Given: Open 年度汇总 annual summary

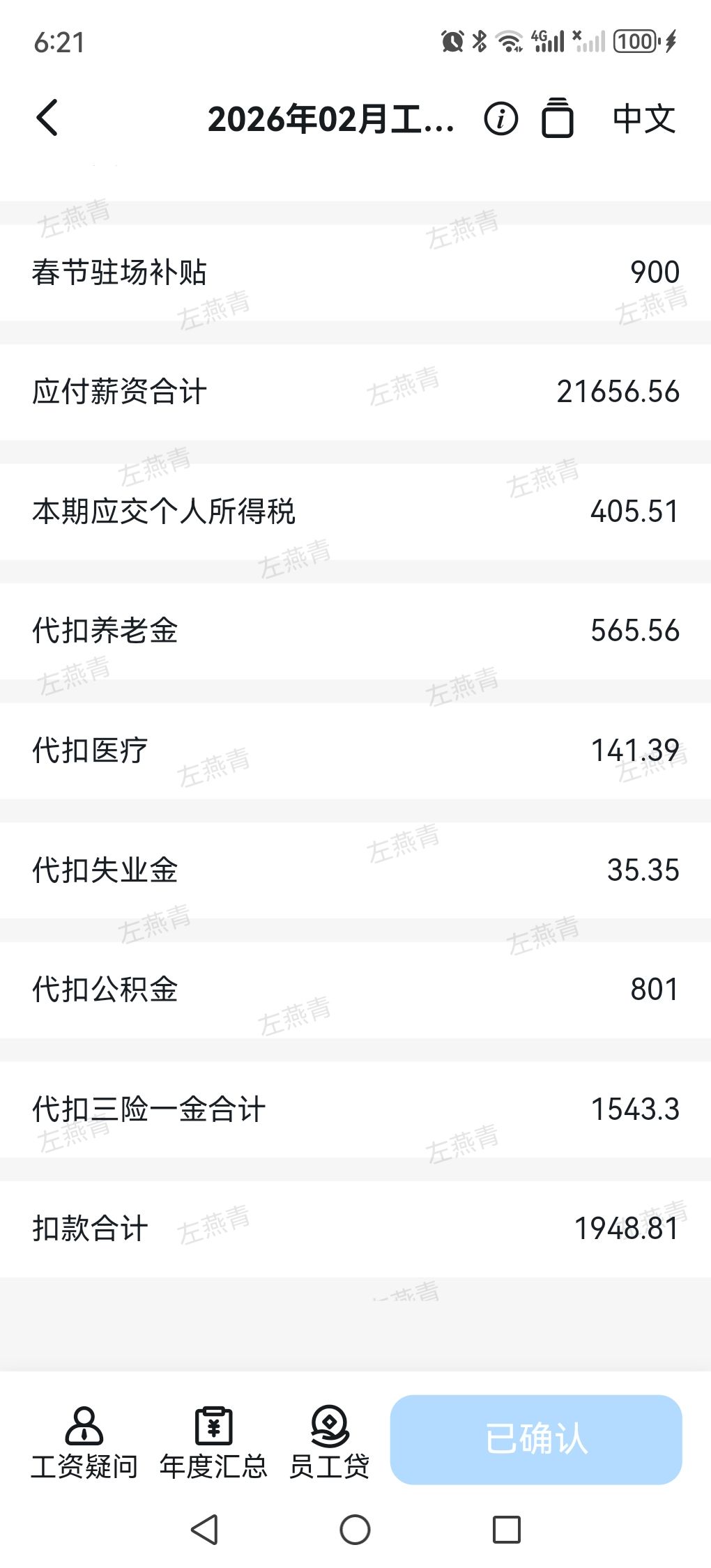Looking at the screenshot, I should [213, 1442].
